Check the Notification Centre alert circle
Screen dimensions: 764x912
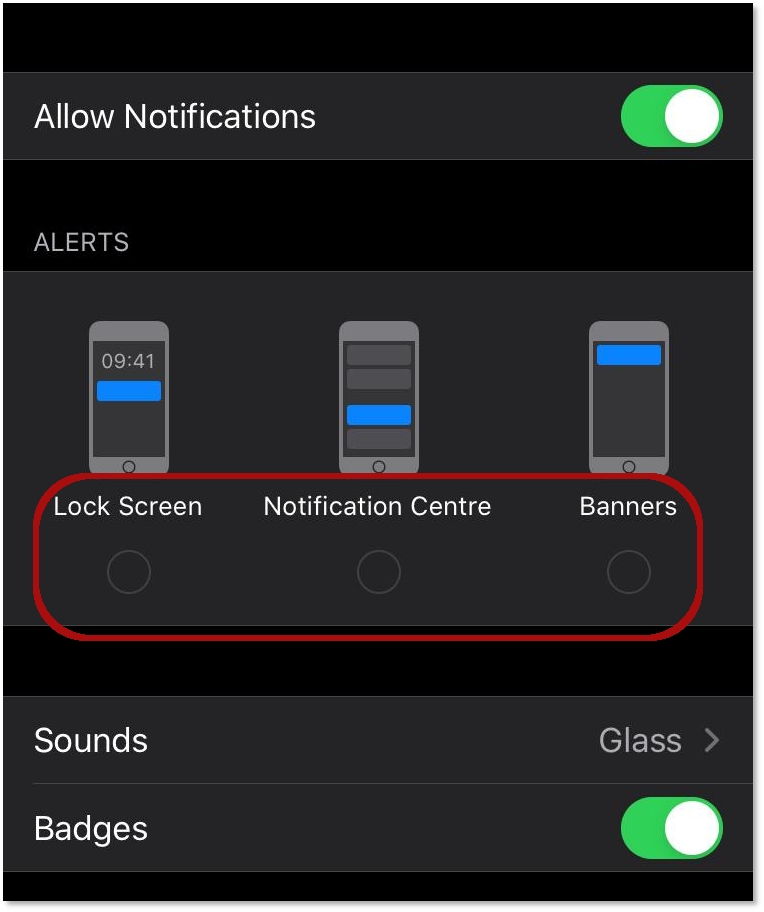[379, 571]
